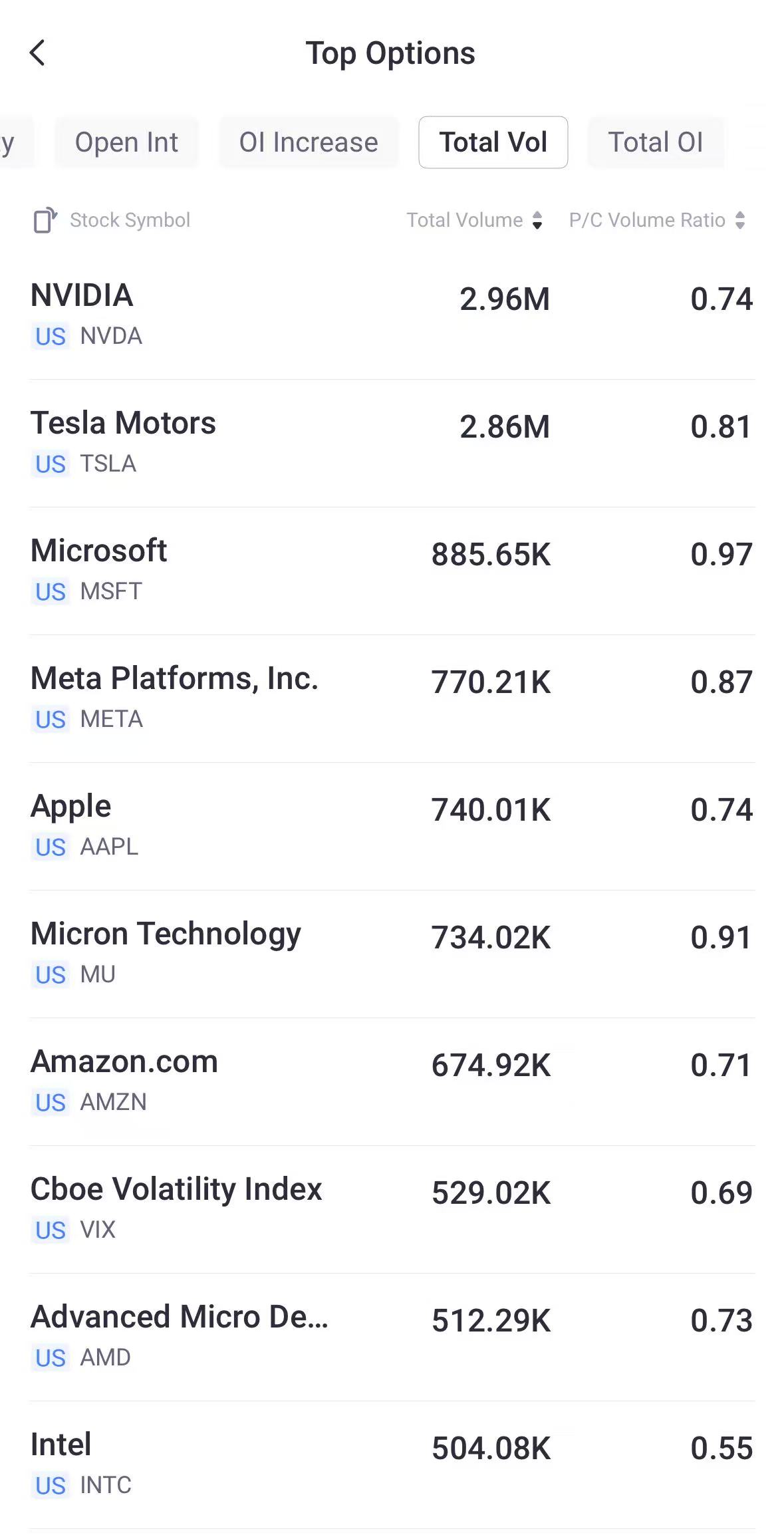The height and width of the screenshot is (1539, 784).
Task: Click the US badge next to NVDA
Action: (50, 337)
